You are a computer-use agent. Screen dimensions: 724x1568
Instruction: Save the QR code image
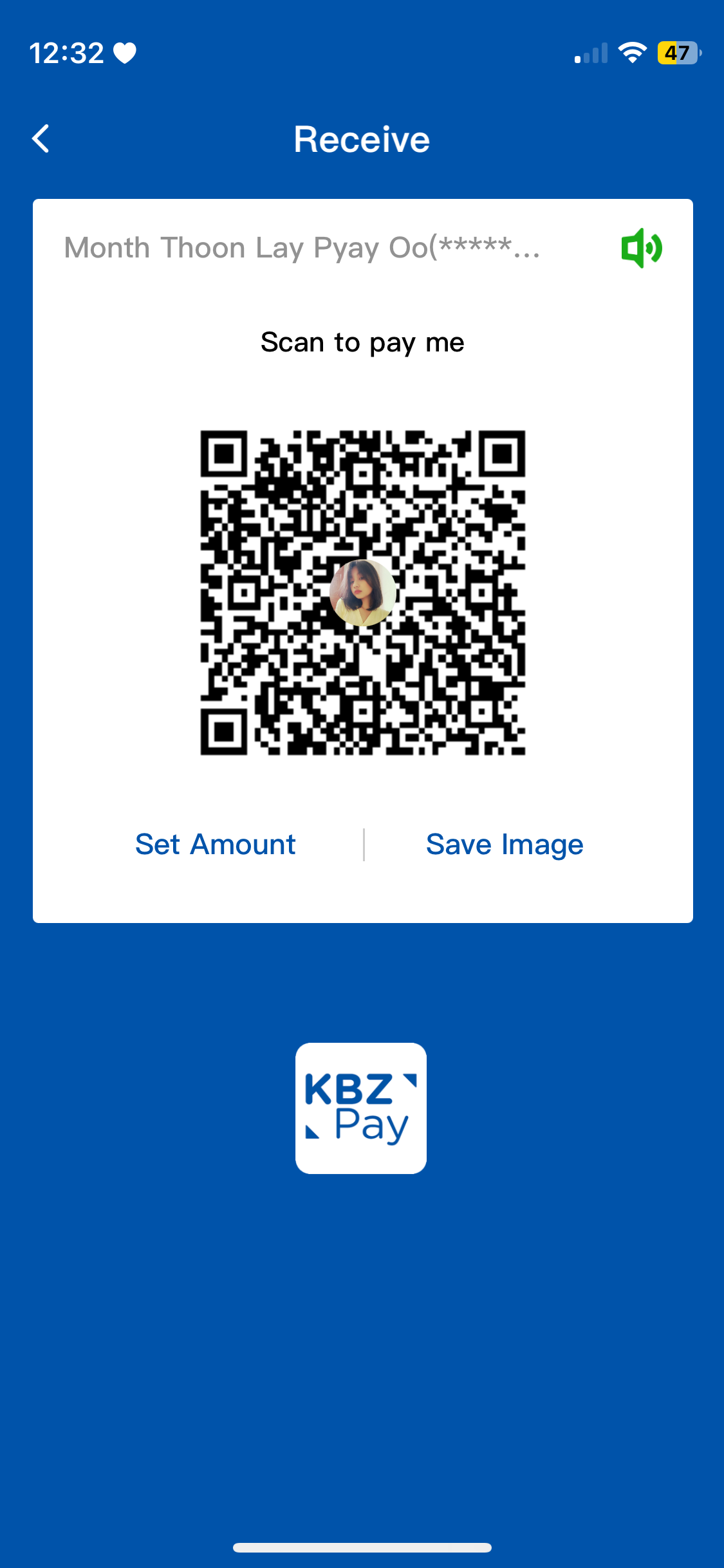click(505, 845)
